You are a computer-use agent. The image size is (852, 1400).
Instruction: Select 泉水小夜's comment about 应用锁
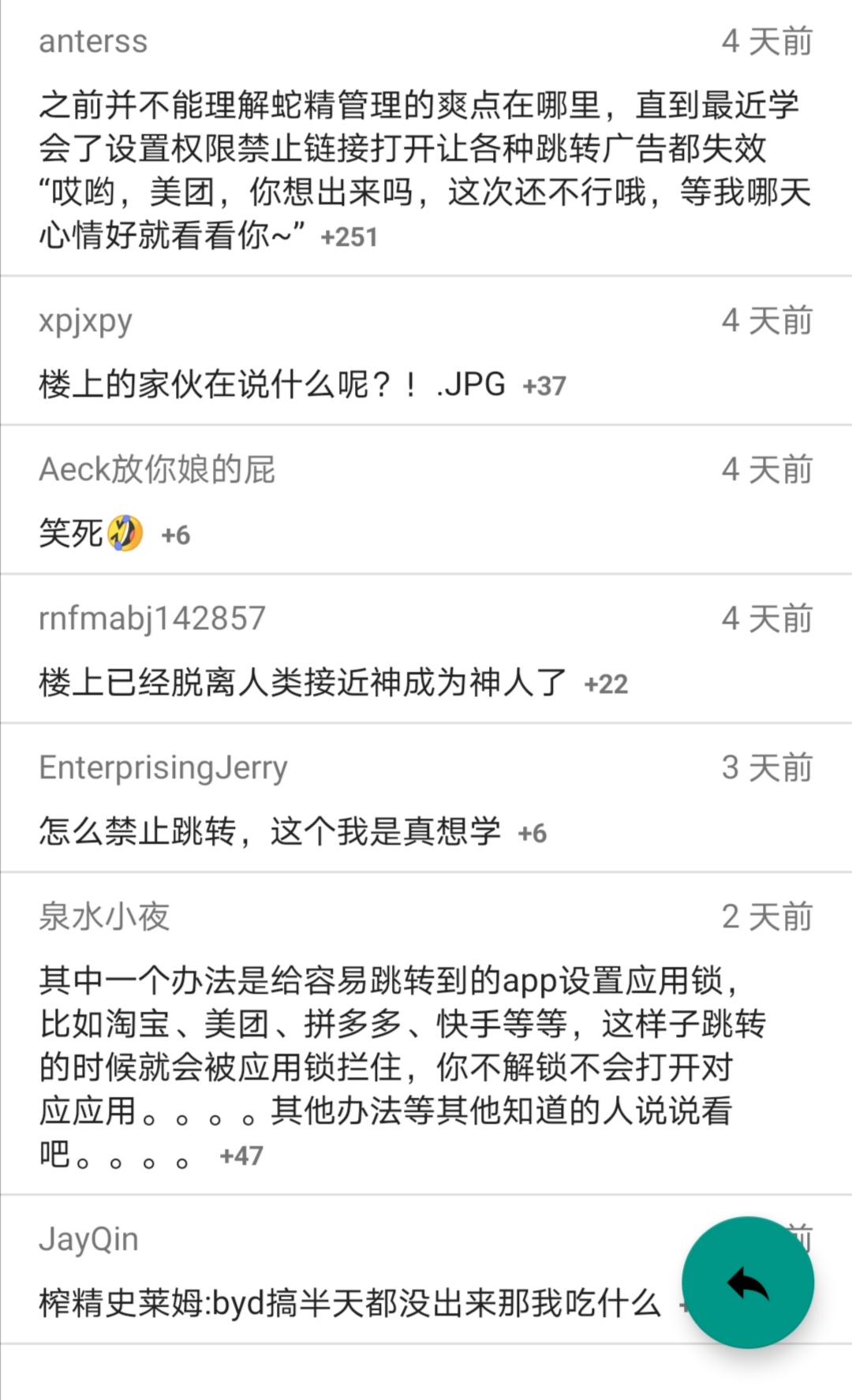pyautogui.click(x=387, y=1066)
